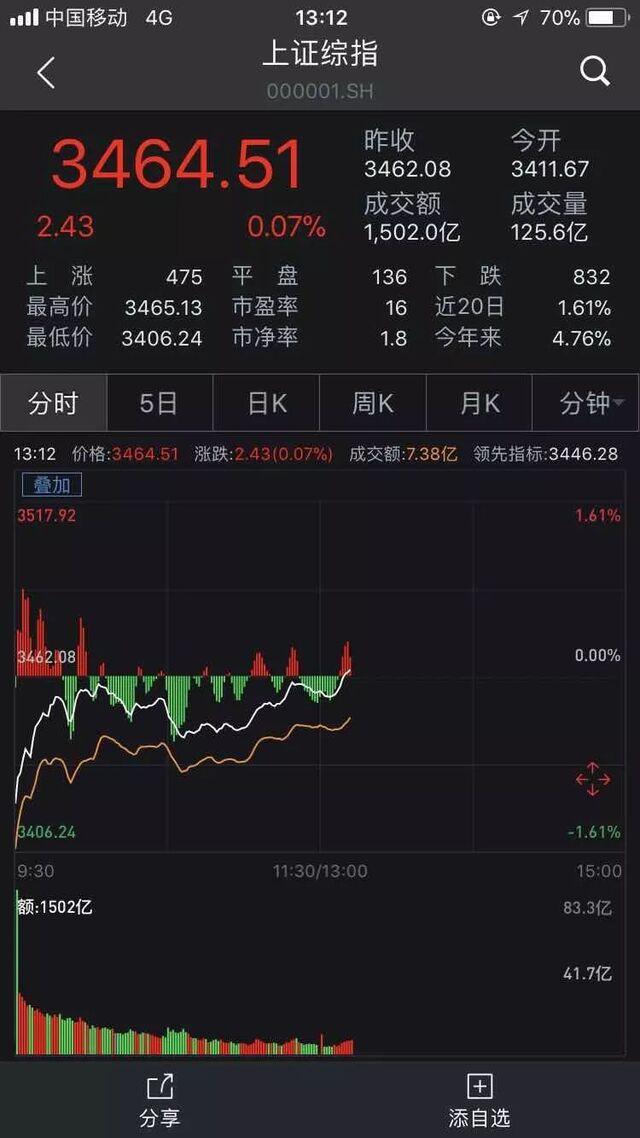The height and width of the screenshot is (1138, 640).
Task: Switch to the 分时 chart tab
Action: [x=54, y=404]
